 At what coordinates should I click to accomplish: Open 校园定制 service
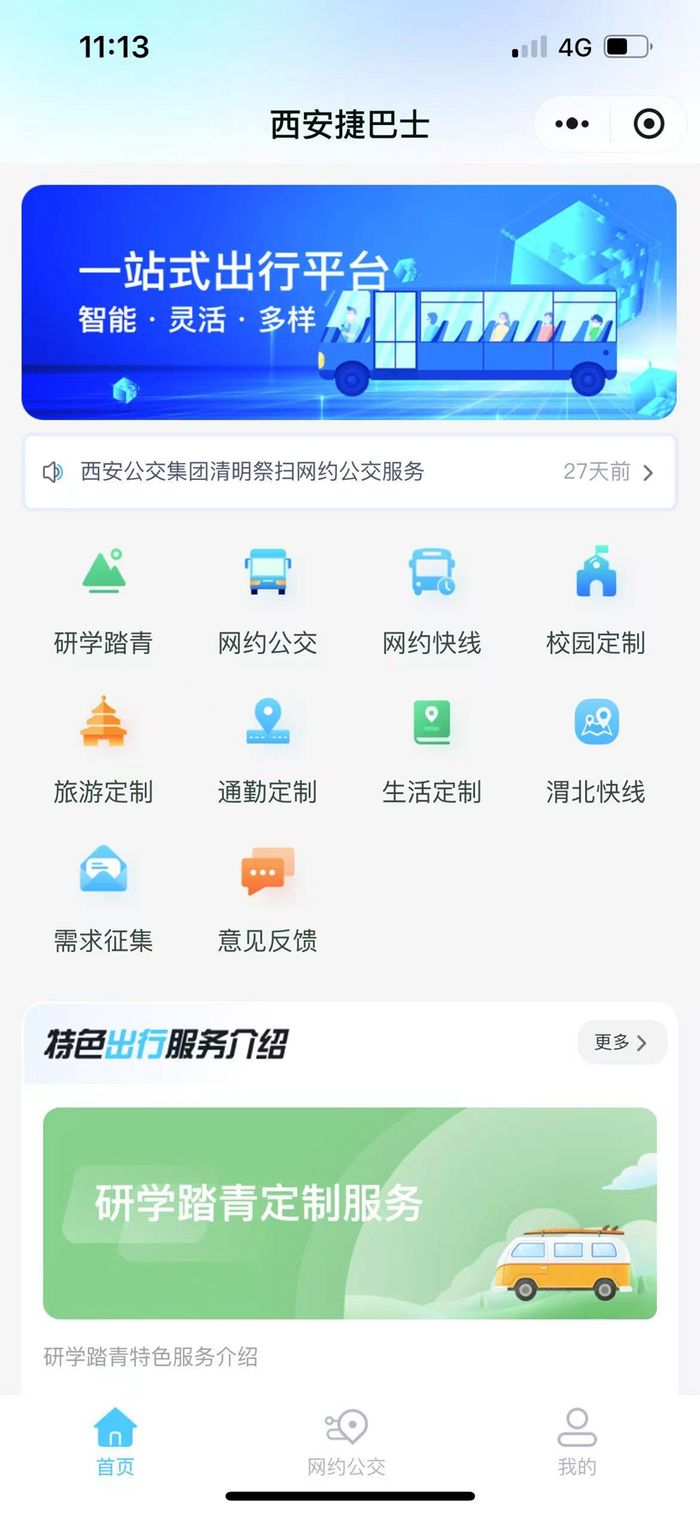pyautogui.click(x=596, y=599)
